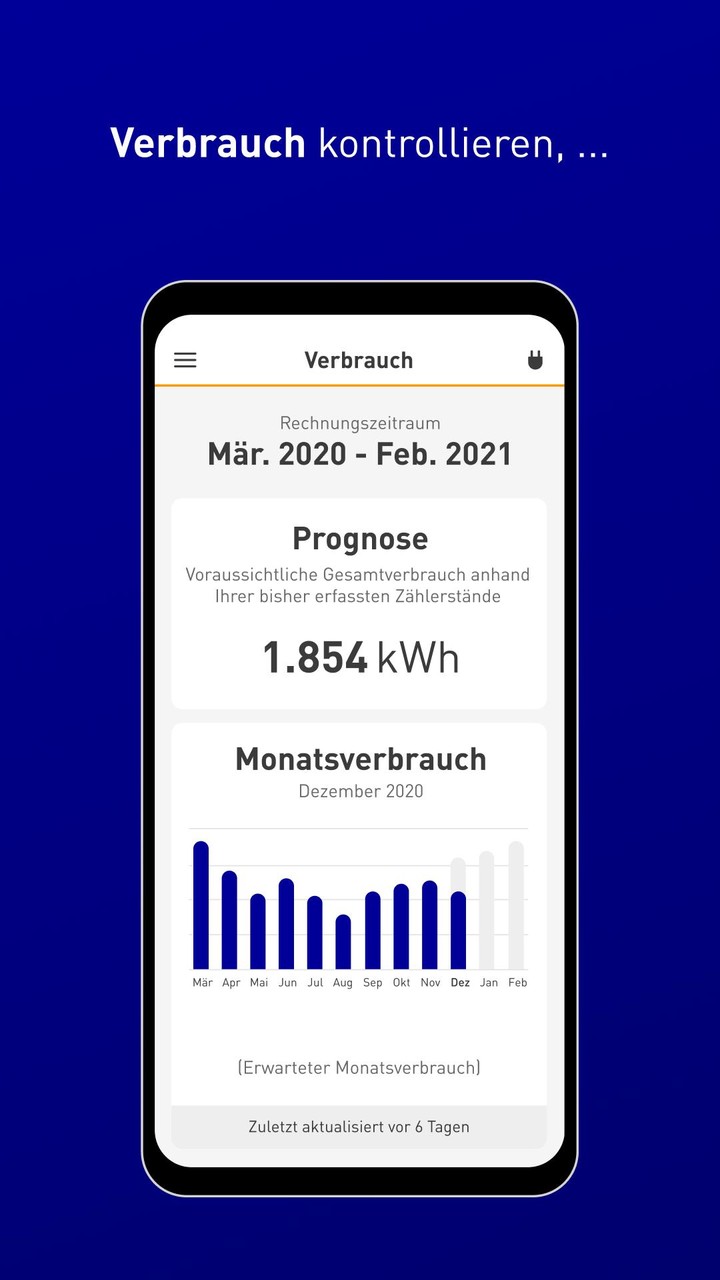
Task: Click the Monatsverbrauch heading
Action: pos(360,759)
